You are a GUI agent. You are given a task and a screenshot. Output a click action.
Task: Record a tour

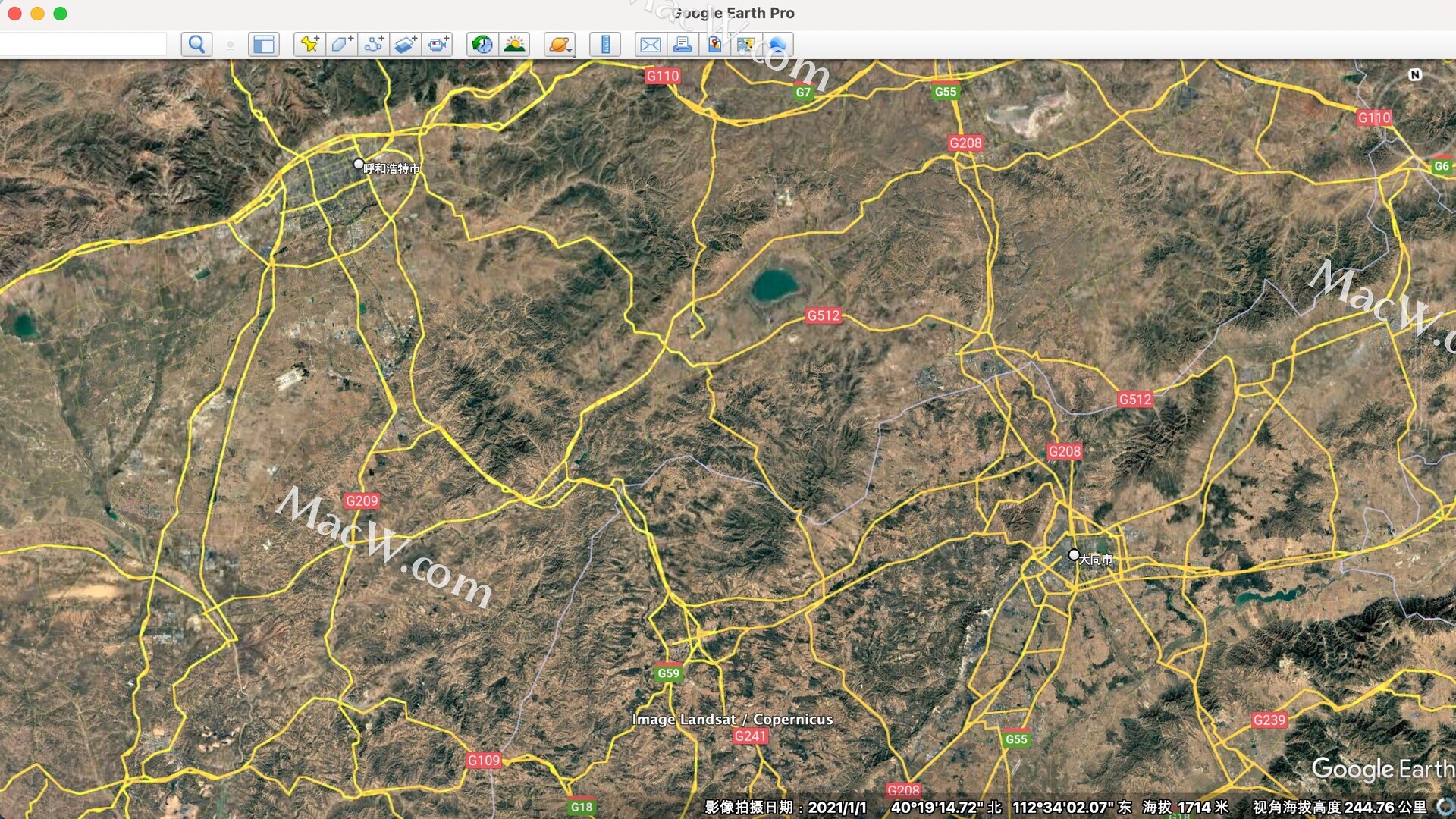[x=438, y=45]
